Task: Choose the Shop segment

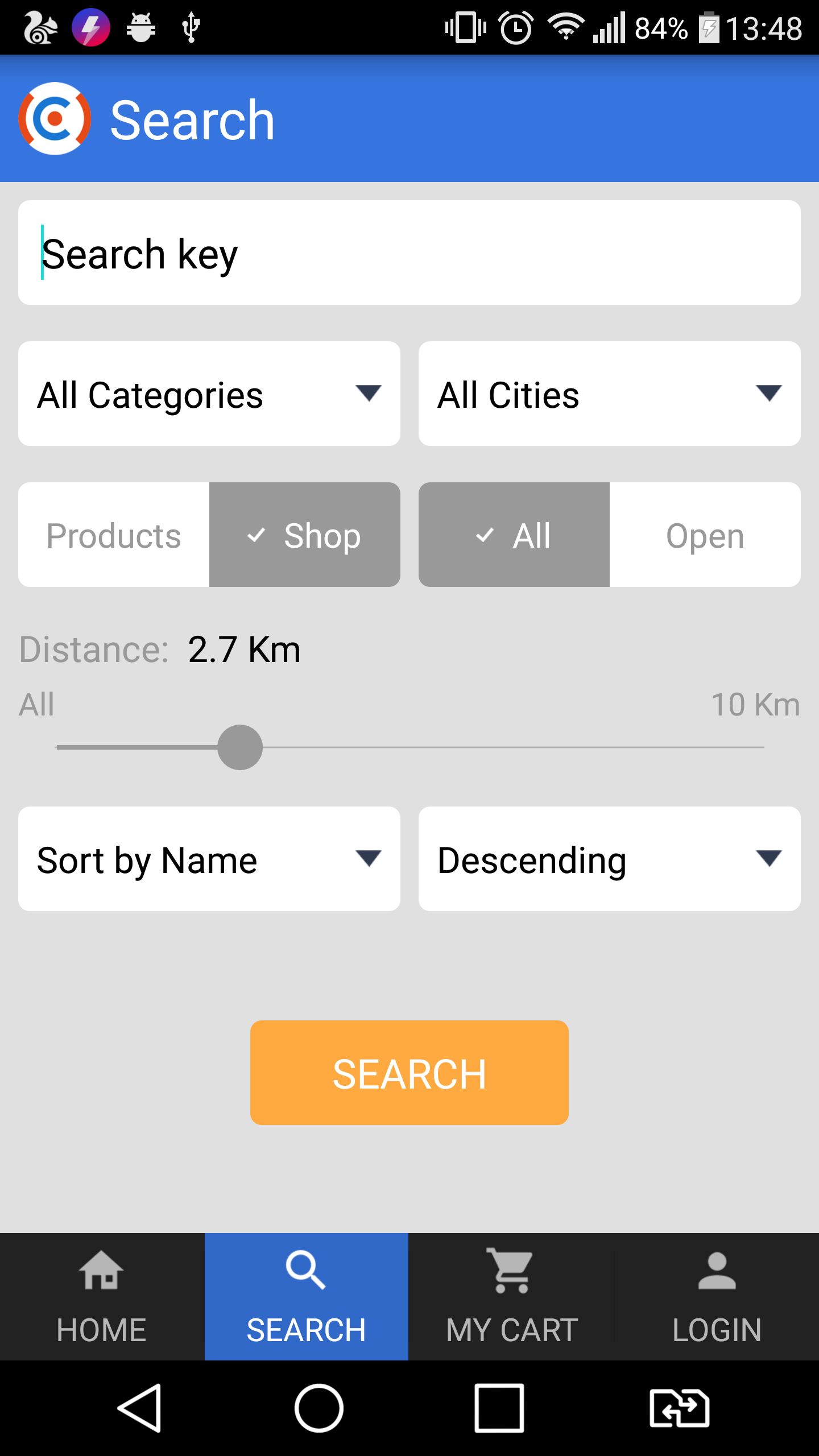Action: pos(305,535)
